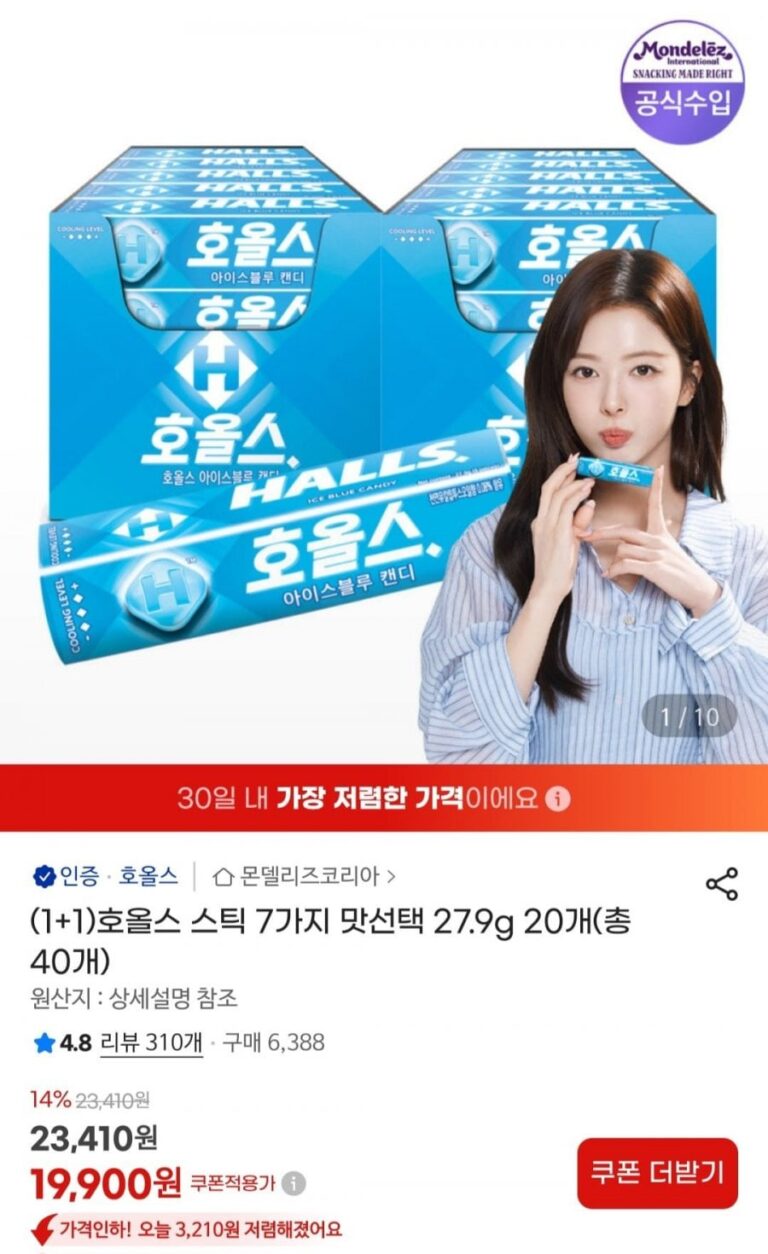Share this Halls product
The width and height of the screenshot is (768, 1254).
[x=721, y=884]
